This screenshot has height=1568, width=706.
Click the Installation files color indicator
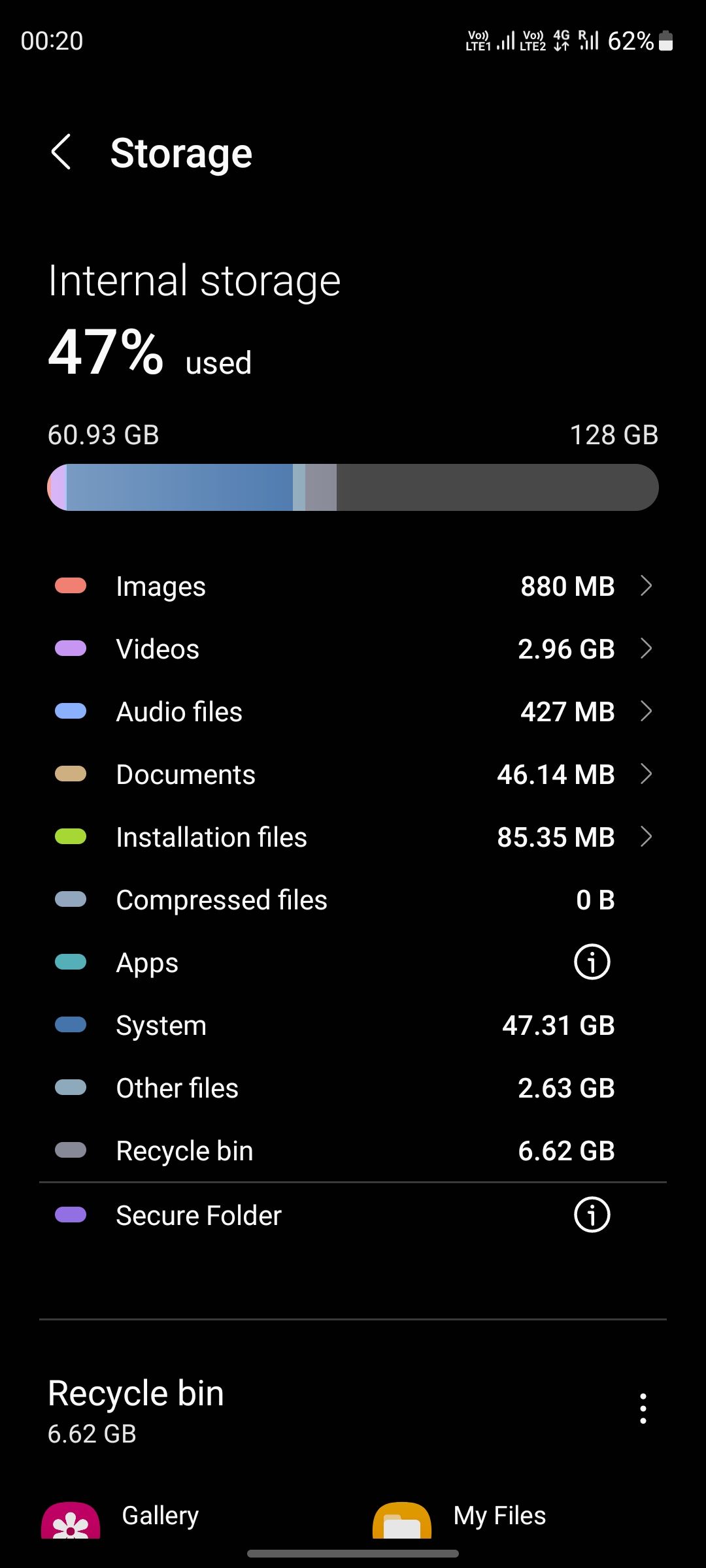pyautogui.click(x=70, y=836)
